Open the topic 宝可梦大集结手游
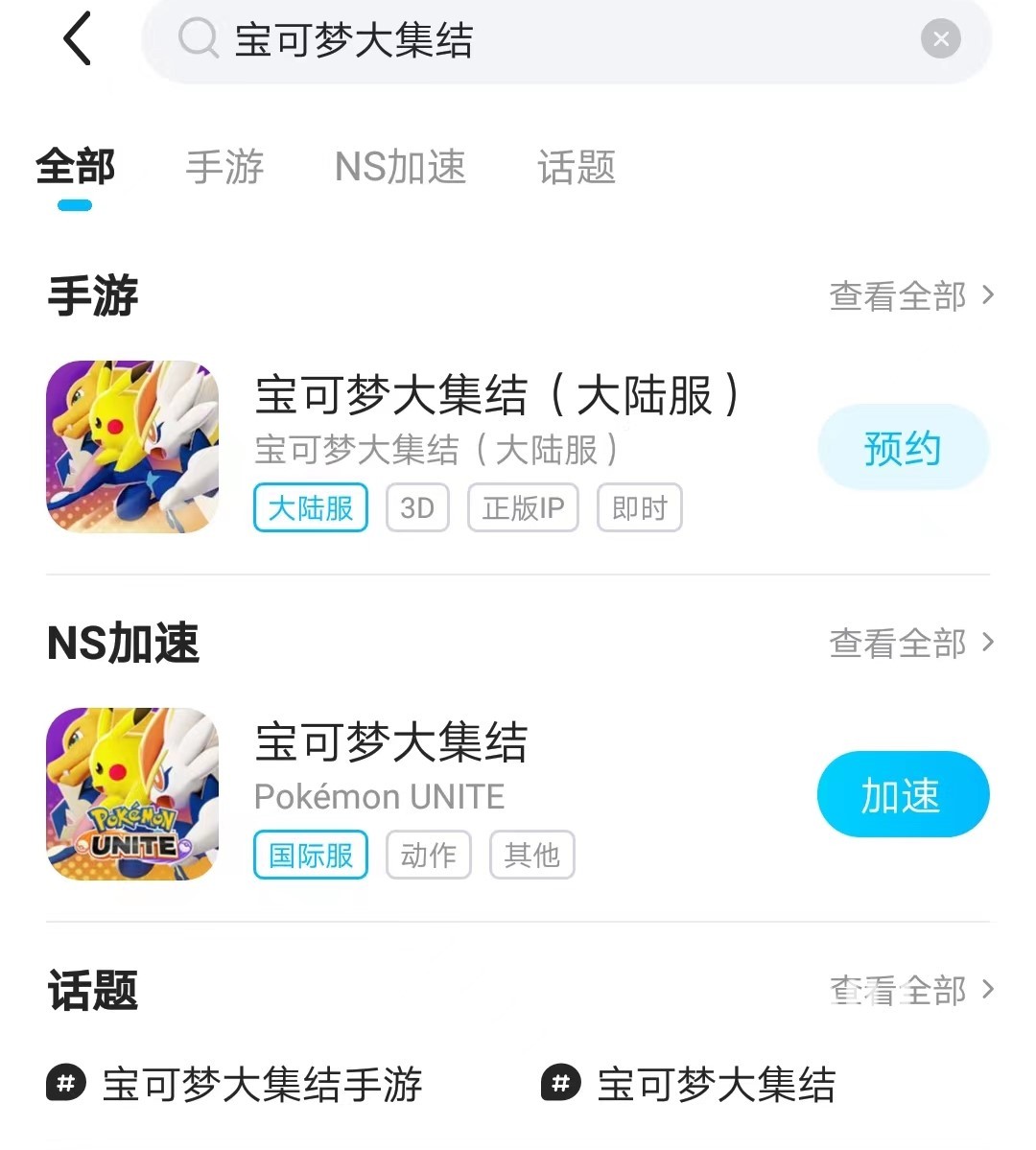The width and height of the screenshot is (1036, 1150). [x=261, y=1085]
